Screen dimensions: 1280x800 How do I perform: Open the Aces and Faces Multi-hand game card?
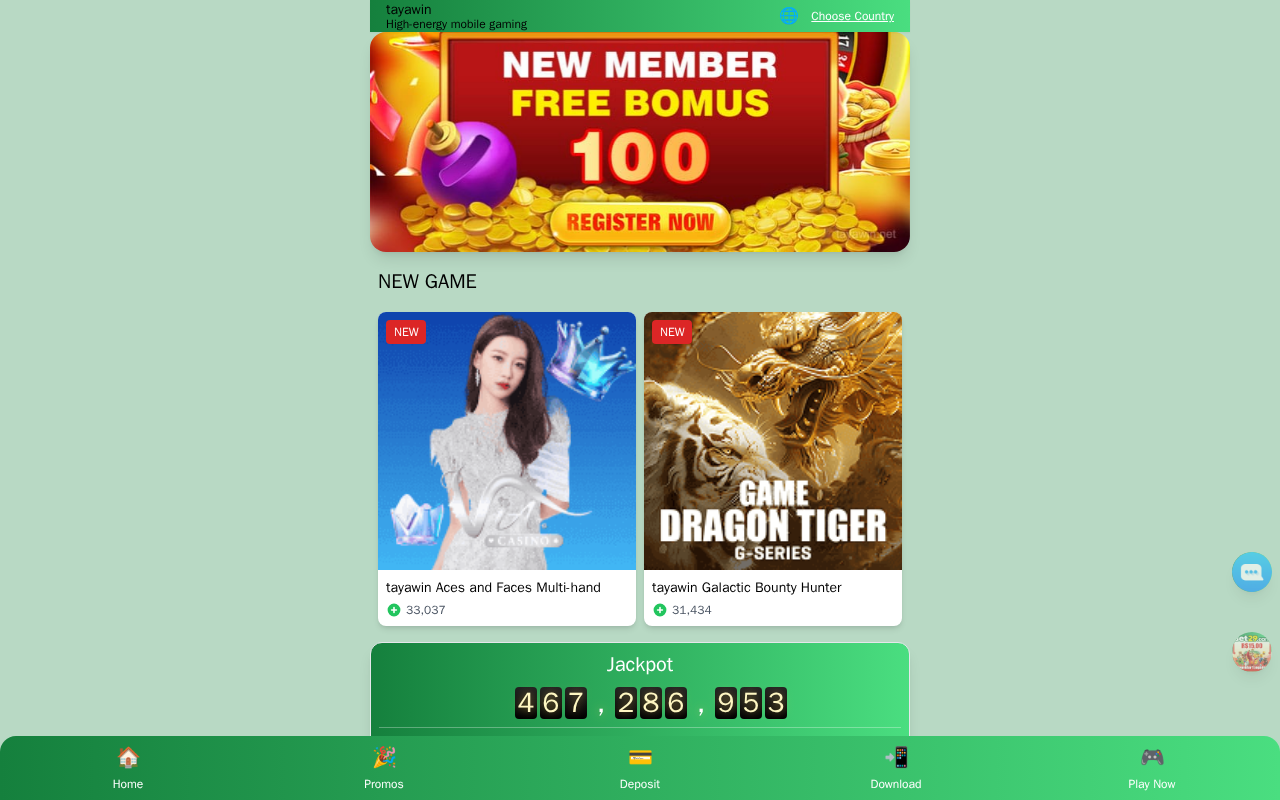[507, 469]
